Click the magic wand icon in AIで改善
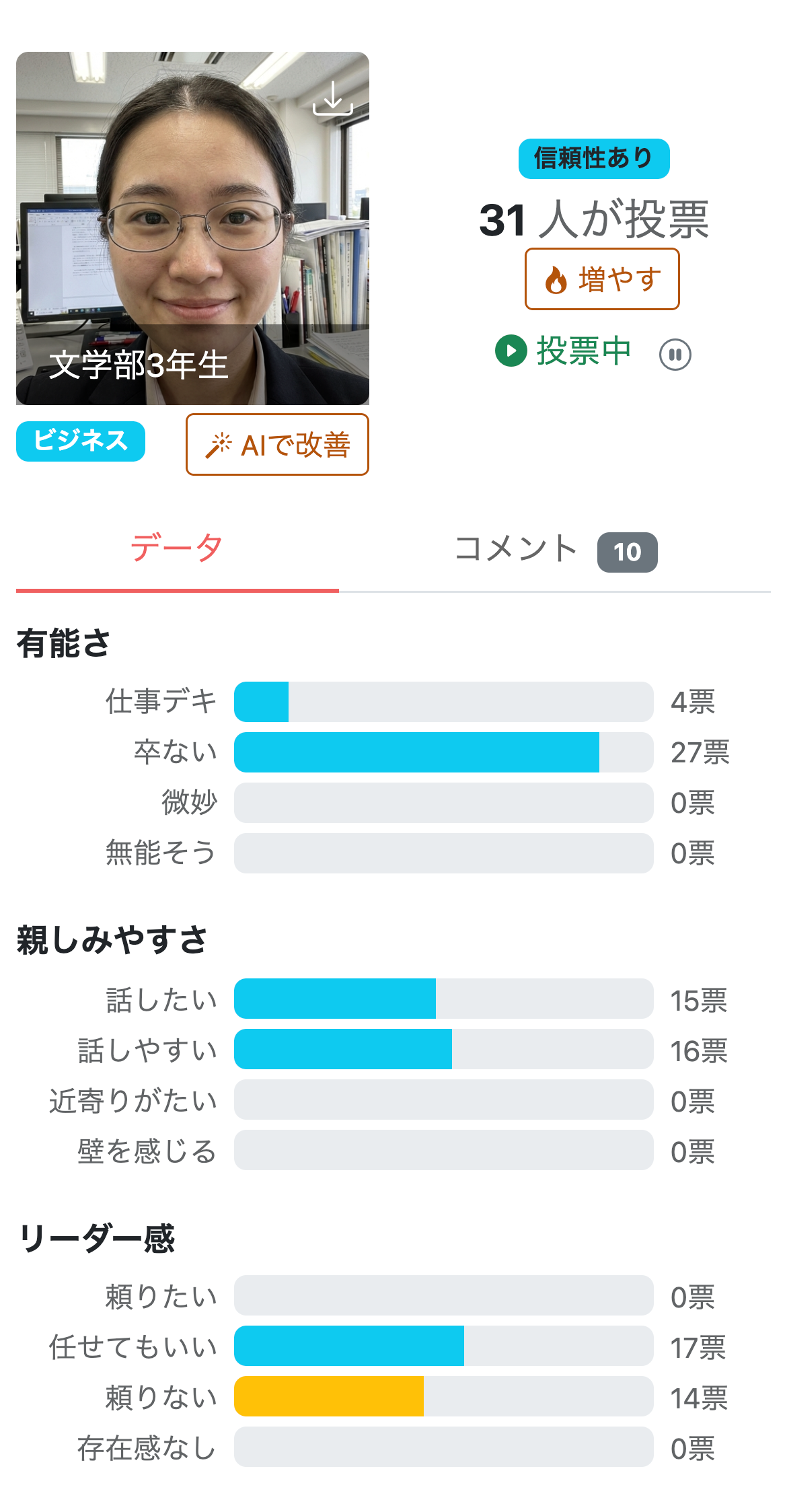Image resolution: width=787 pixels, height=1512 pixels. pyautogui.click(x=219, y=444)
